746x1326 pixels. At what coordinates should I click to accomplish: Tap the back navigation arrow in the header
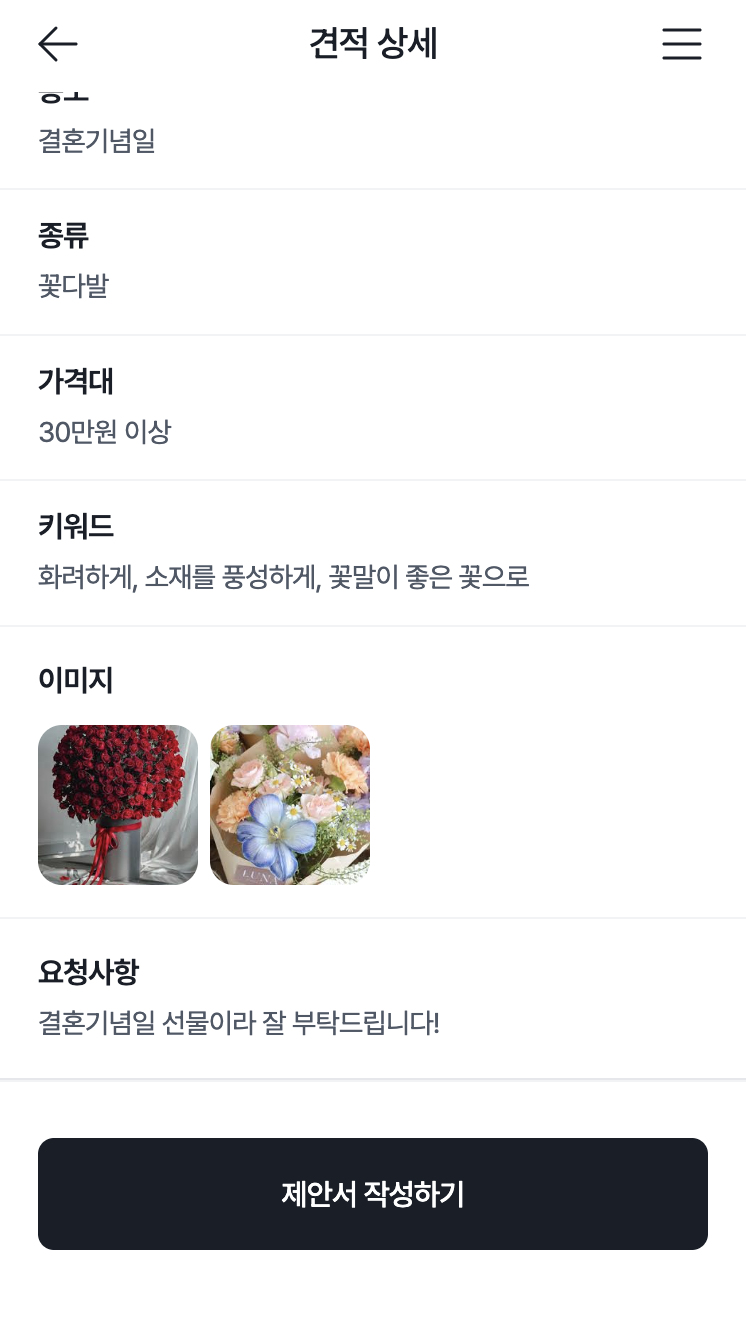click(56, 44)
